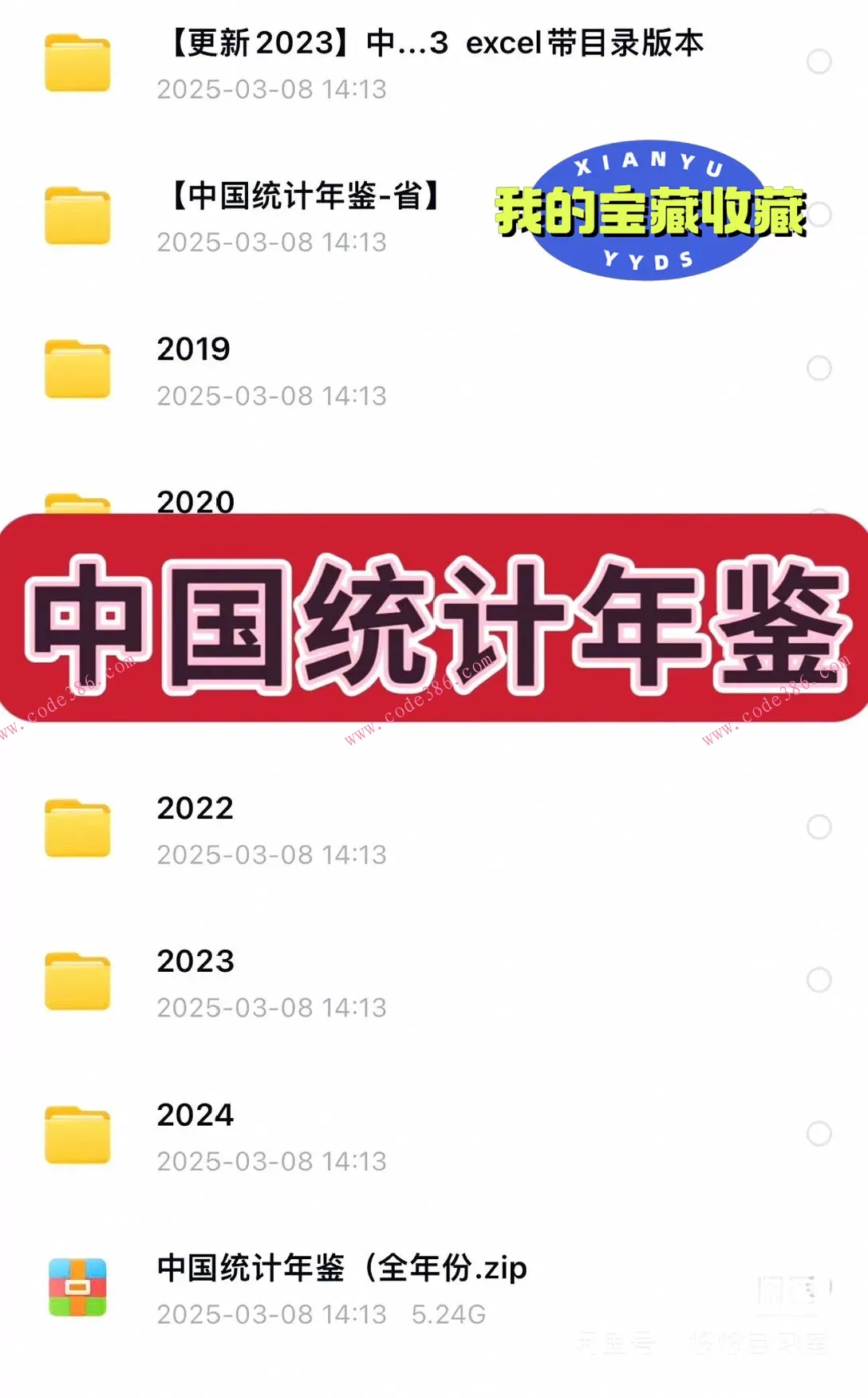The width and height of the screenshot is (868, 1398).
Task: Tap the timestamp under the 2019 folder
Action: click(271, 396)
